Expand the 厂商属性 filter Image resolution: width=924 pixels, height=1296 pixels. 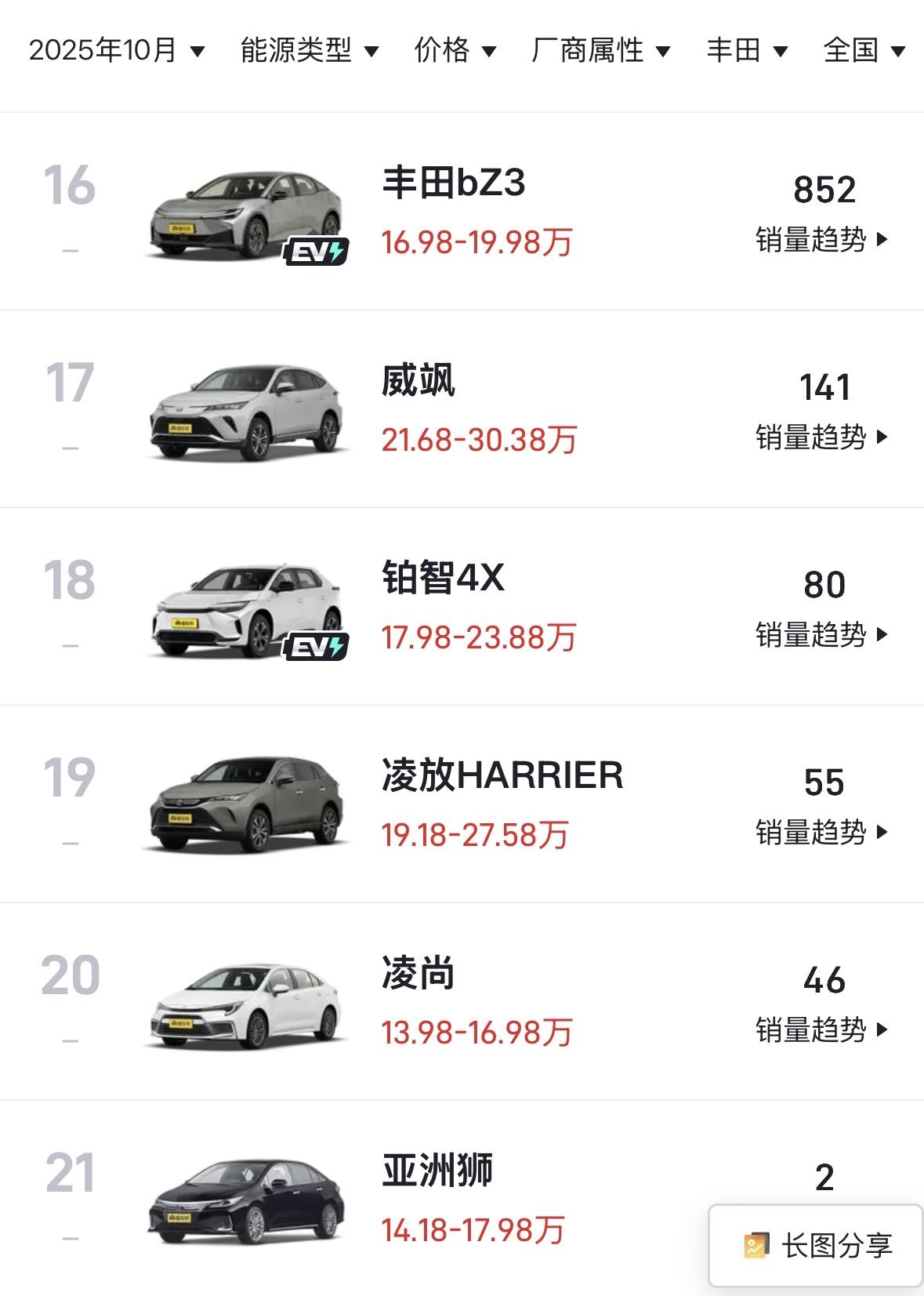pyautogui.click(x=600, y=51)
